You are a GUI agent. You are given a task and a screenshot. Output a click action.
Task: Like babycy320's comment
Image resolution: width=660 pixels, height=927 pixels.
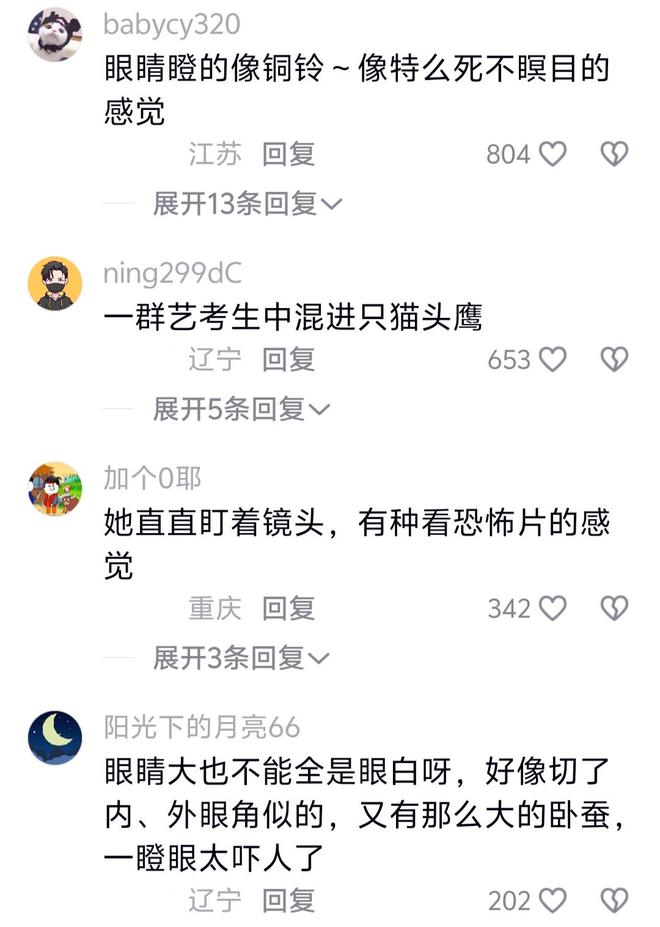point(553,154)
